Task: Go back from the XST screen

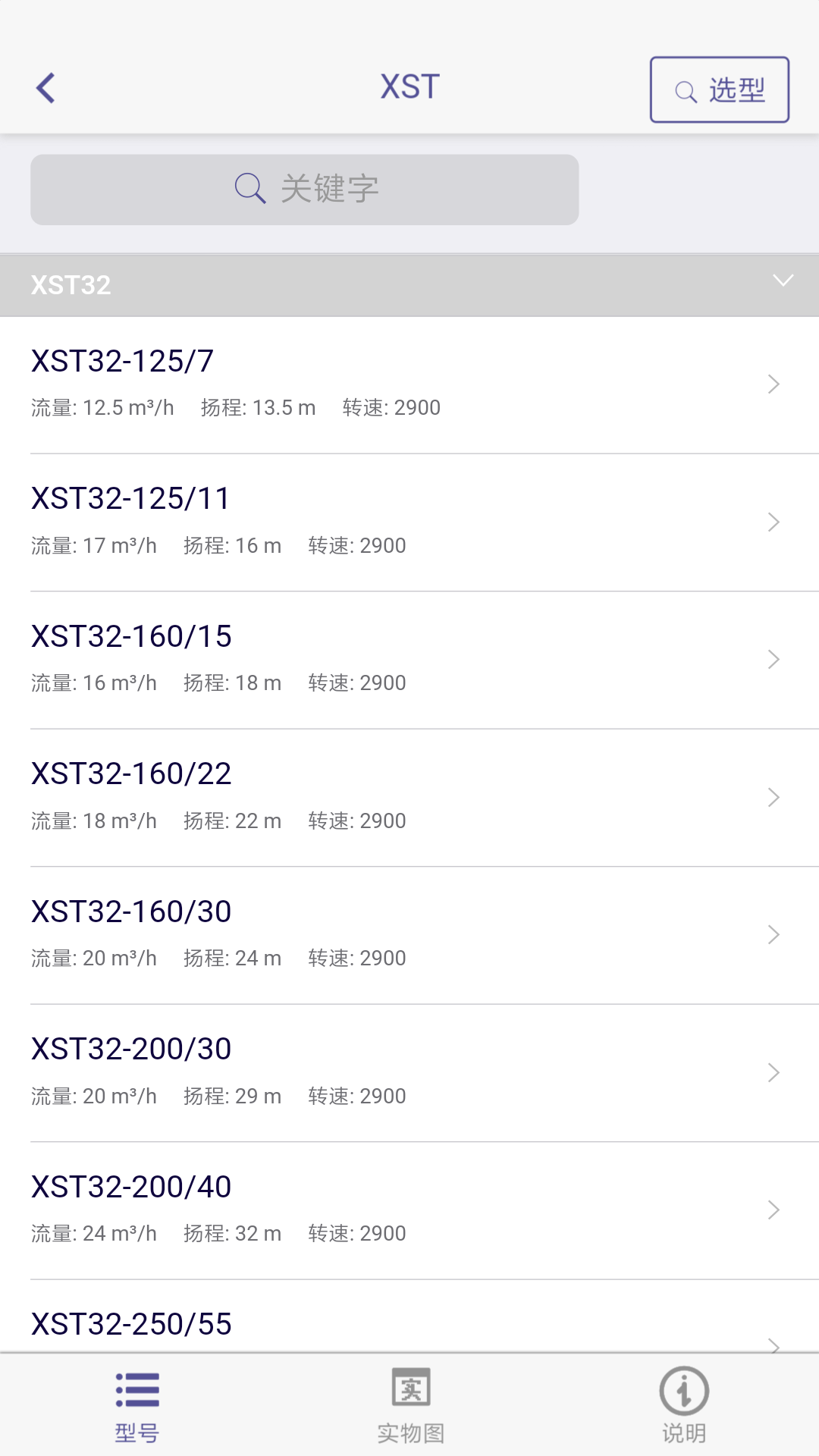Action: [x=46, y=88]
